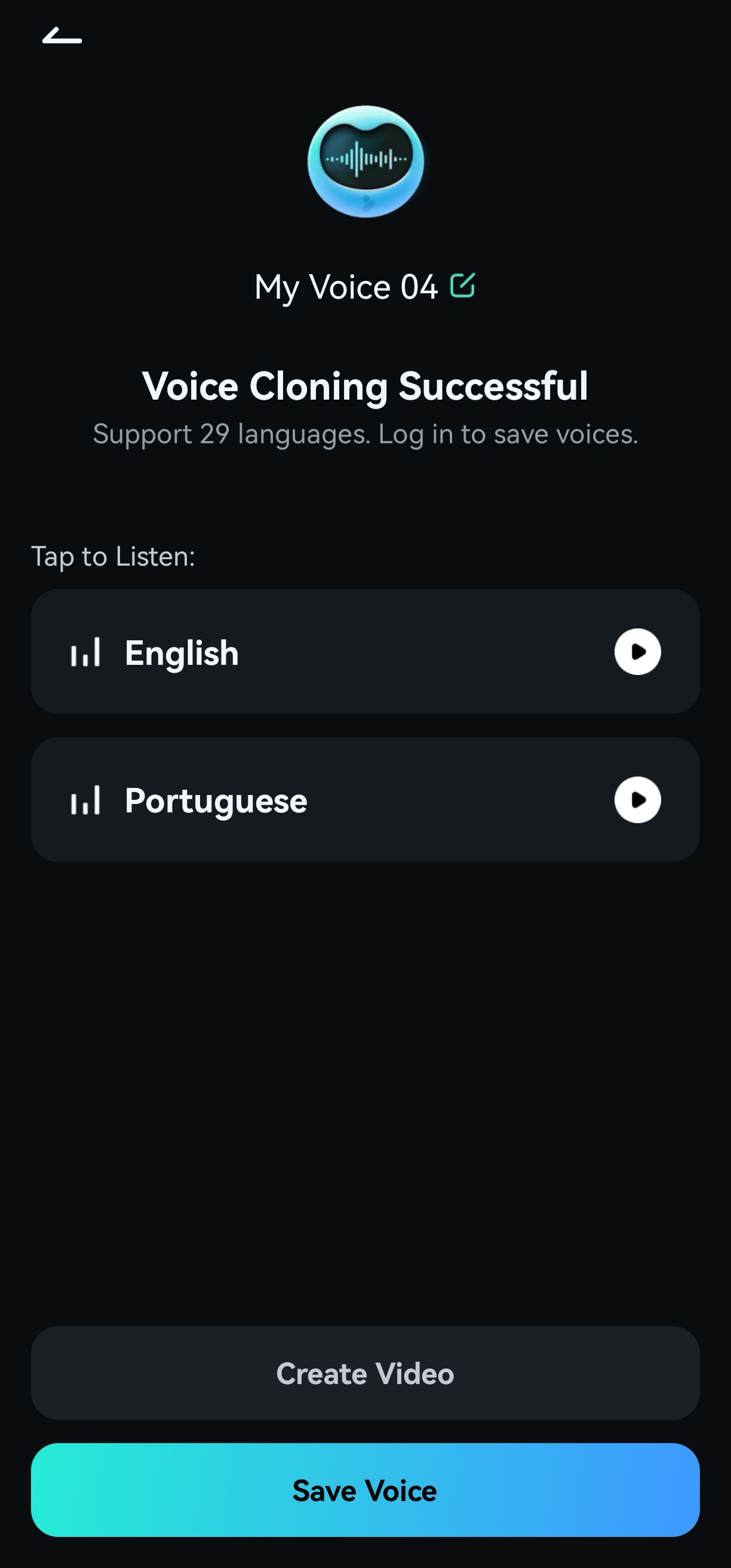Tap the edit pencil beside My Voice 04
The image size is (731, 1568).
pyautogui.click(x=464, y=285)
